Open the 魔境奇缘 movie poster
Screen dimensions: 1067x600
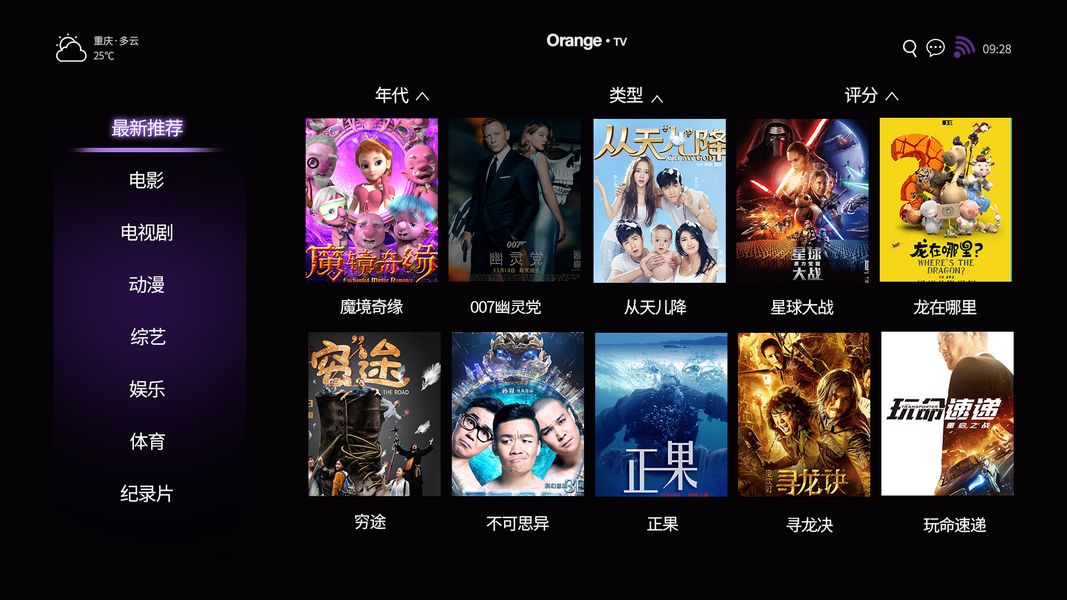[x=371, y=200]
